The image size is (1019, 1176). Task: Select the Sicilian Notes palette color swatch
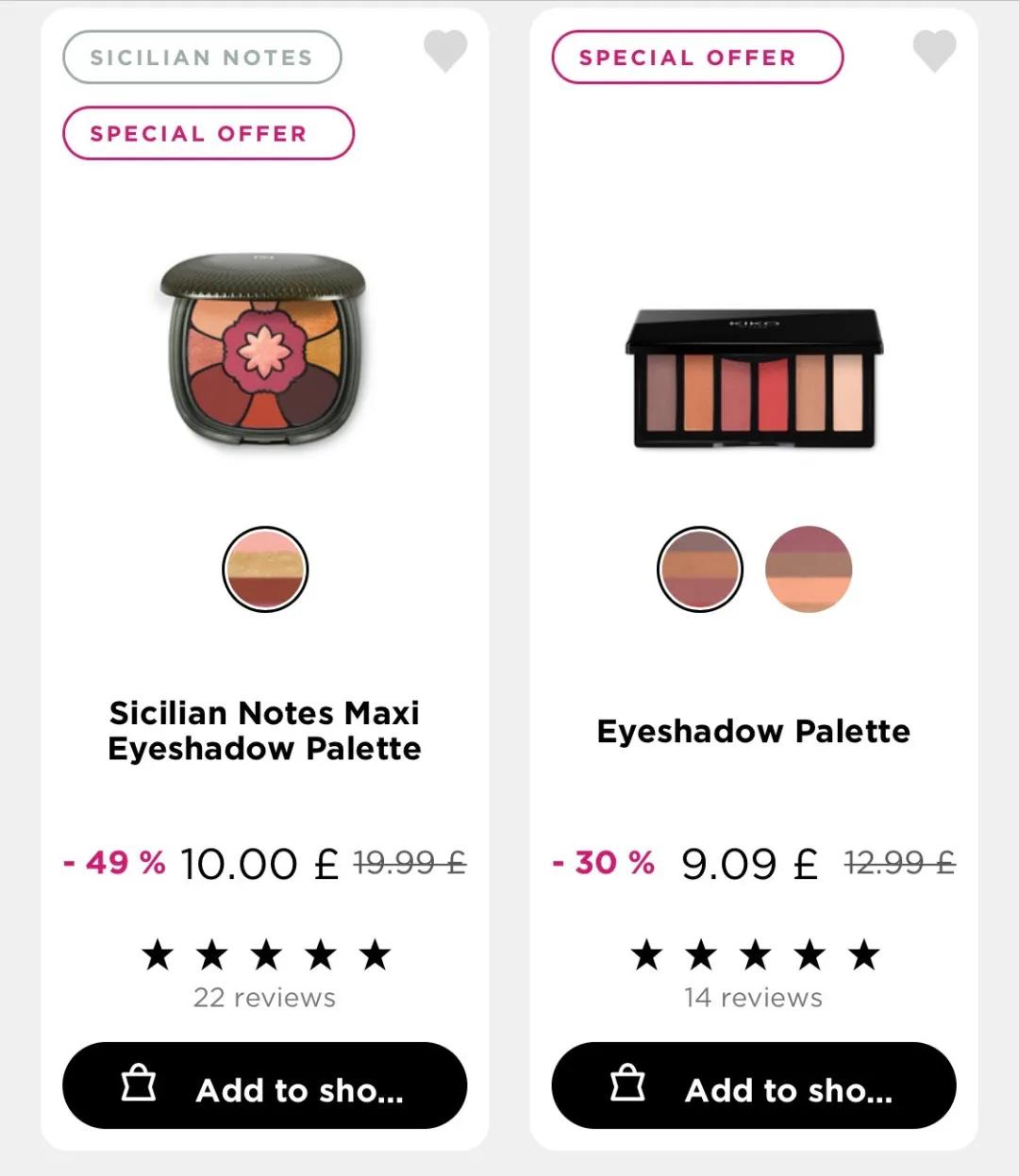pos(265,570)
